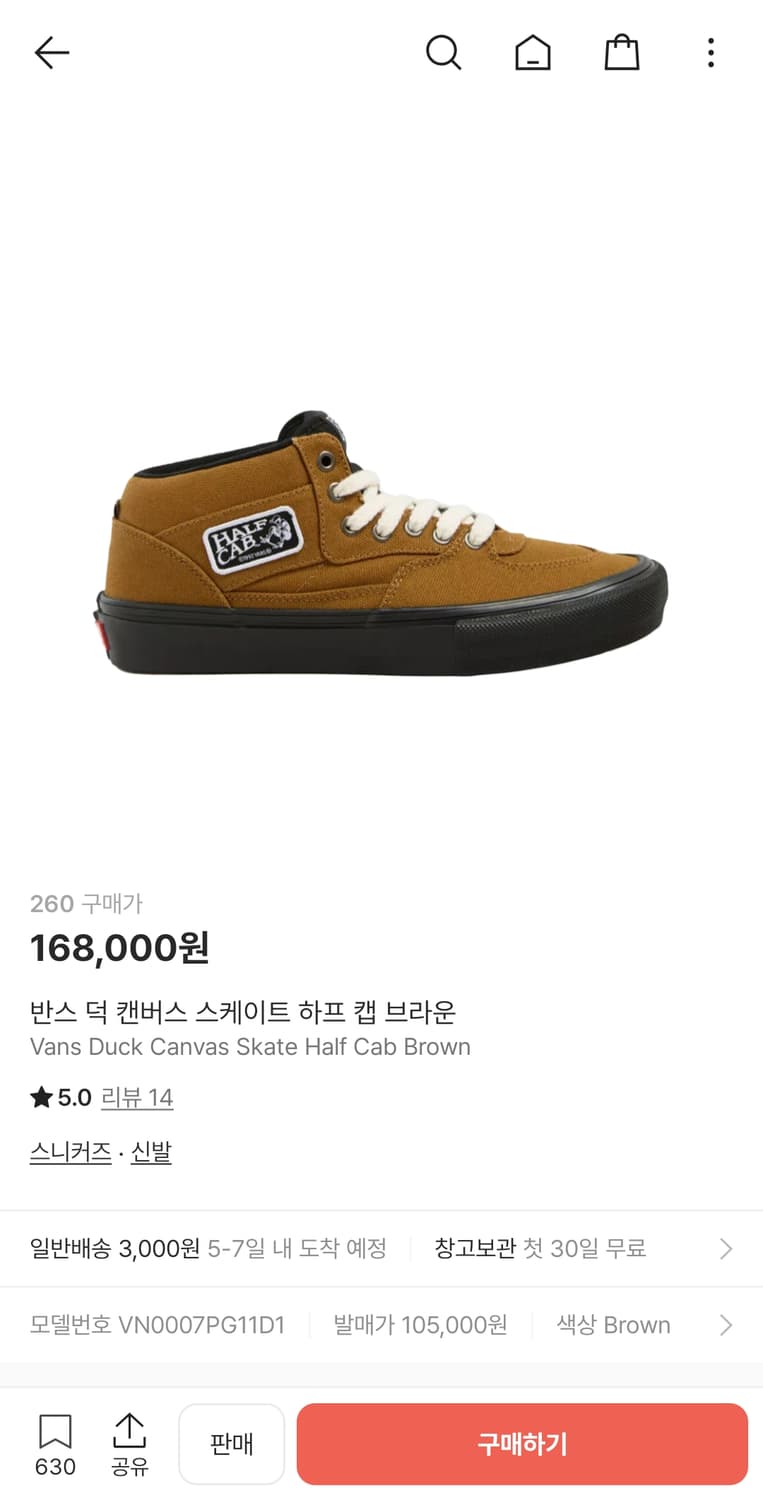Tap the share icon below the product

coord(130,1434)
